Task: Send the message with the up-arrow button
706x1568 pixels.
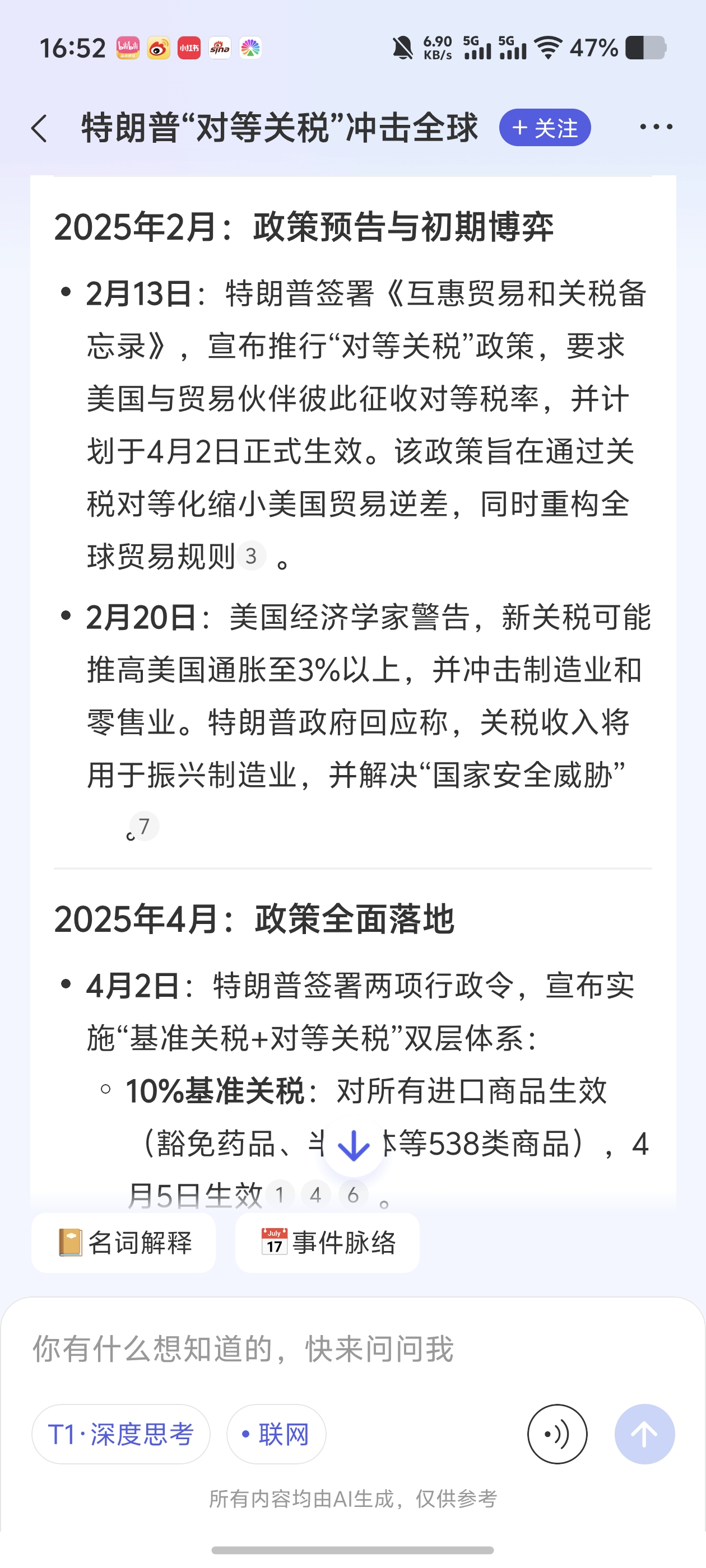Action: 644,1434
